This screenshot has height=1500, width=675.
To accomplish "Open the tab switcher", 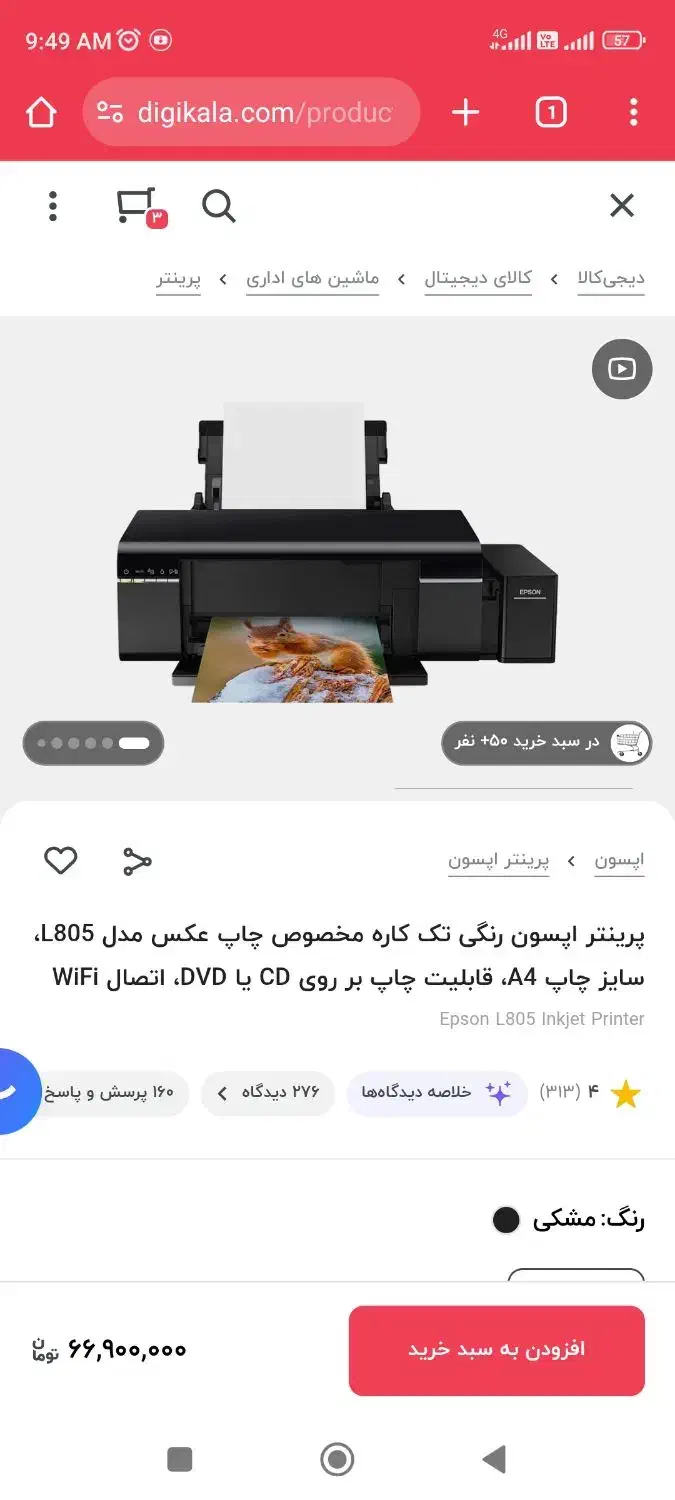I will click(x=550, y=112).
